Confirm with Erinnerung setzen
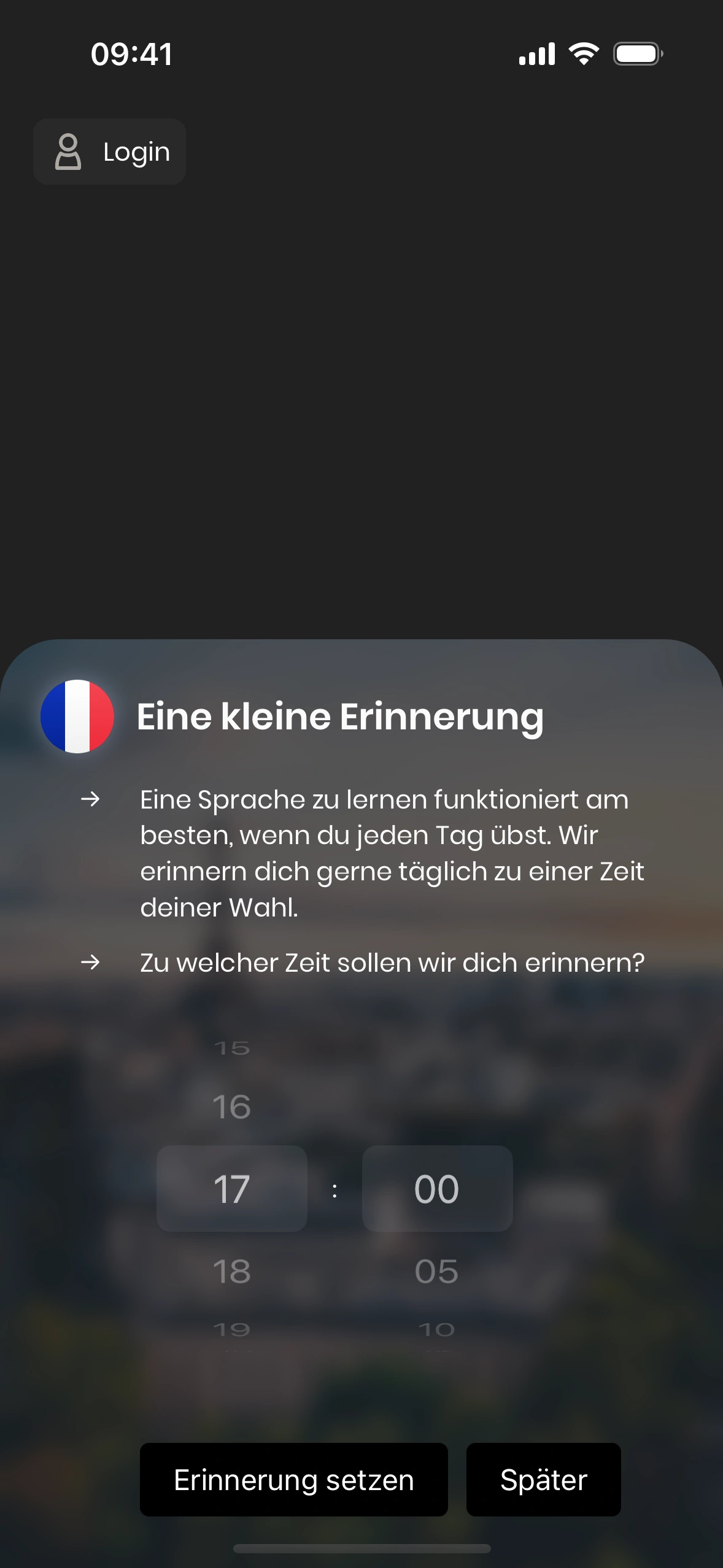The width and height of the screenshot is (723, 1568). pyautogui.click(x=293, y=1480)
